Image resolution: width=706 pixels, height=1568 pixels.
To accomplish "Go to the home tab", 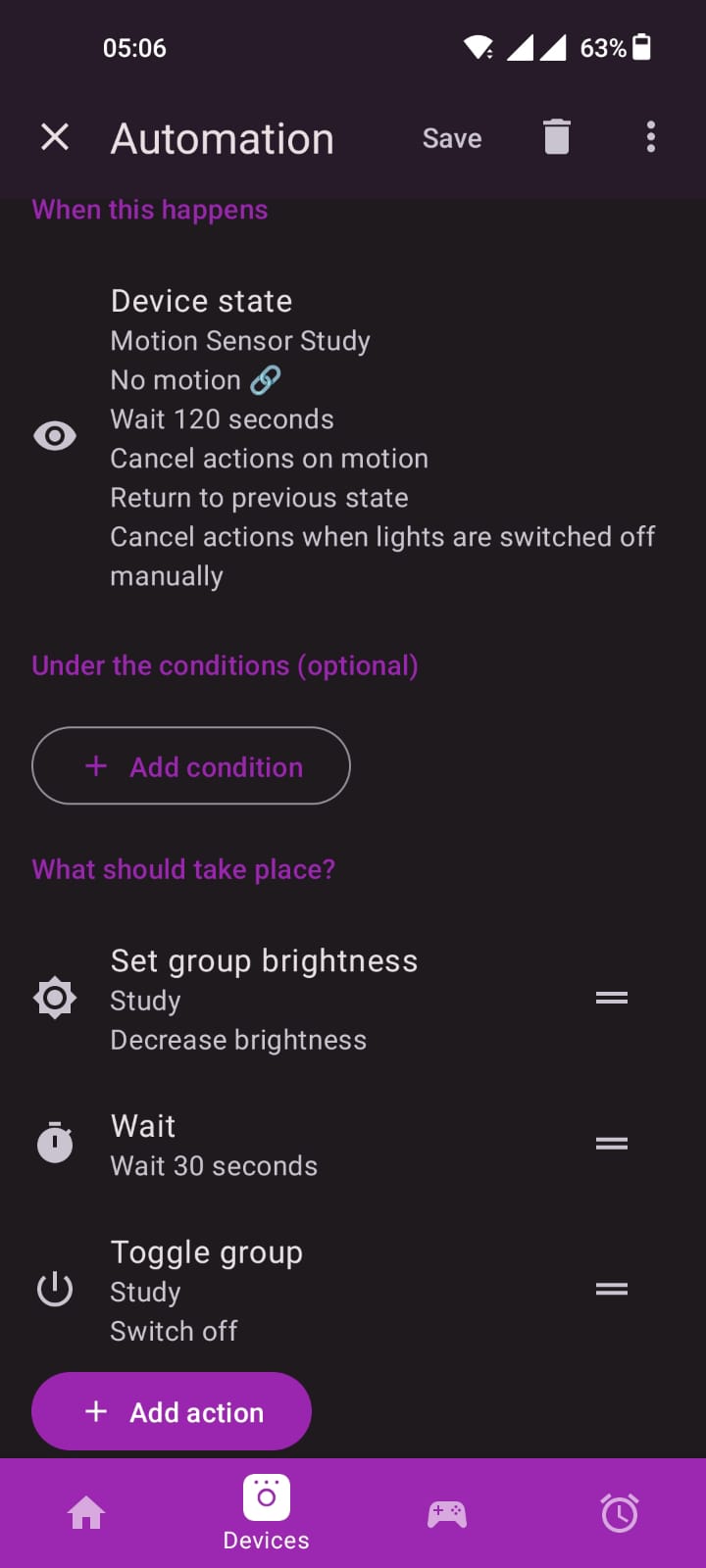I will coord(86,1513).
